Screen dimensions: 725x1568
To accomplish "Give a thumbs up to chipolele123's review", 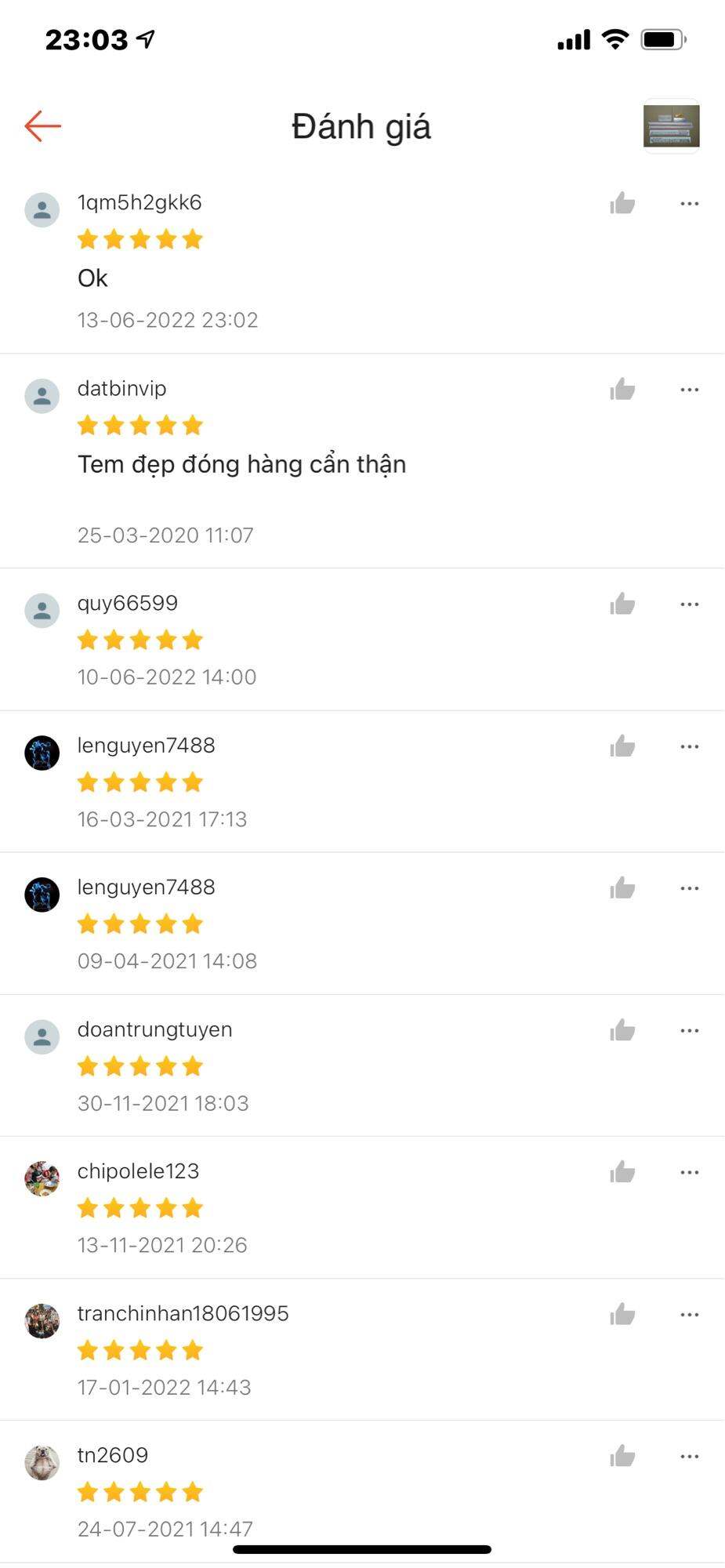I will click(622, 1172).
